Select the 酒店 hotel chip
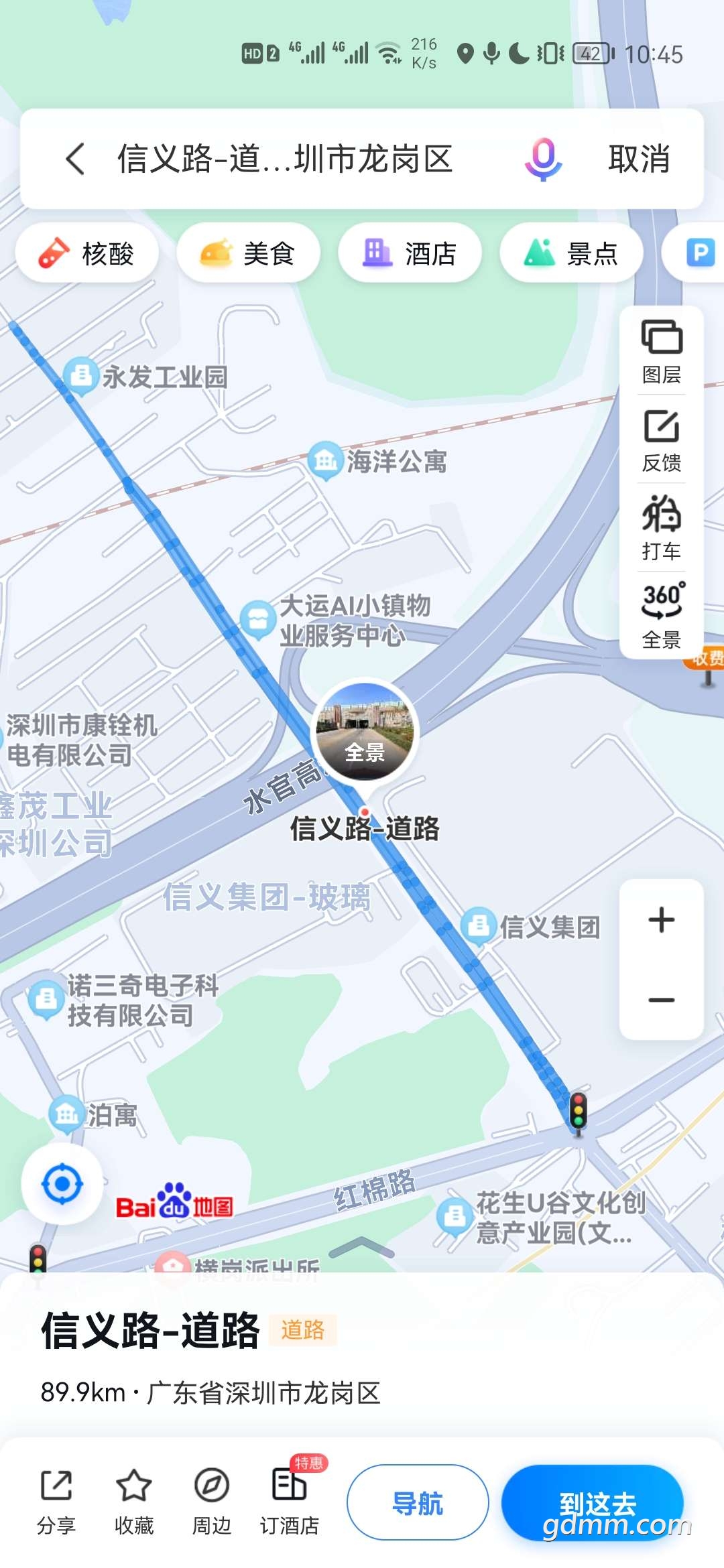The image size is (724, 1568). click(x=410, y=254)
